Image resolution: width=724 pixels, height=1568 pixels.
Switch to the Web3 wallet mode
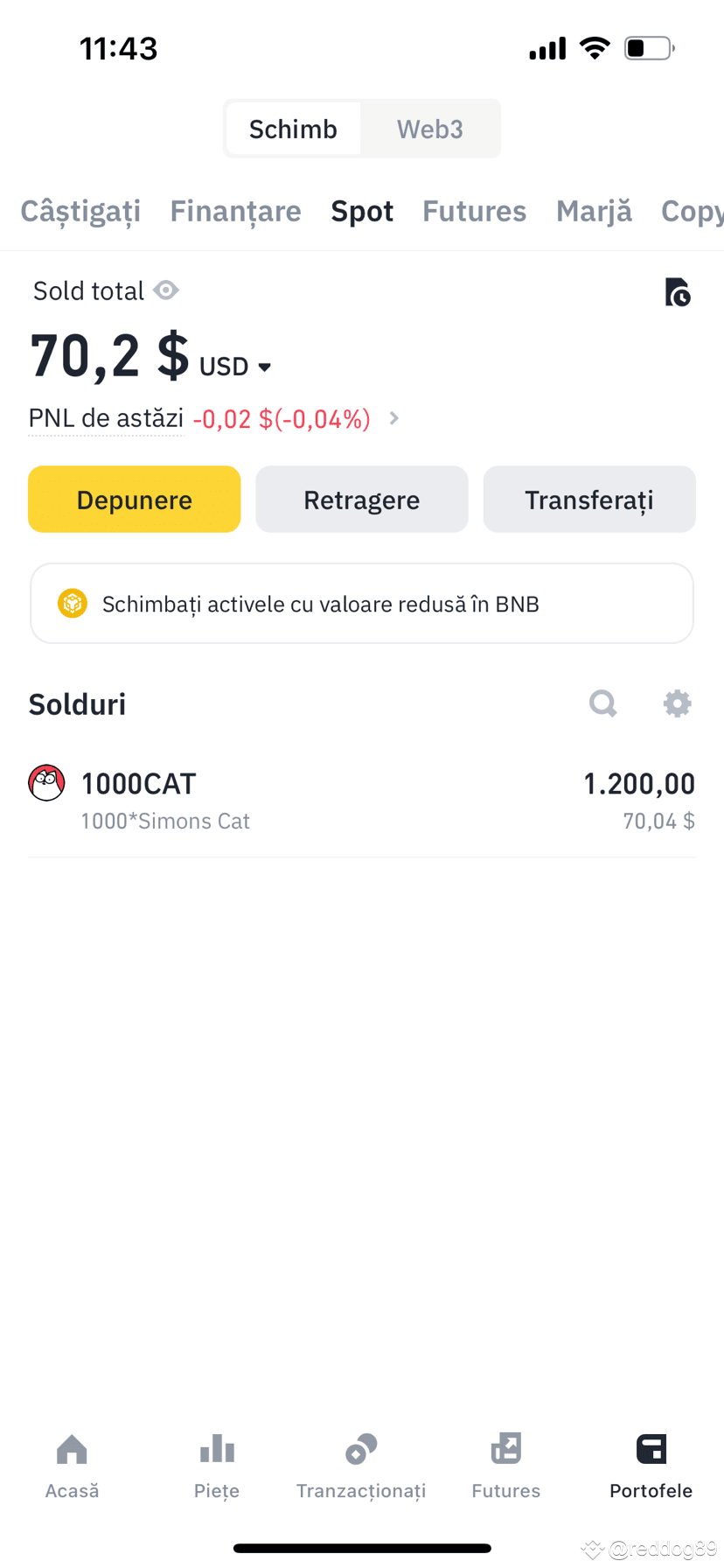click(x=429, y=129)
